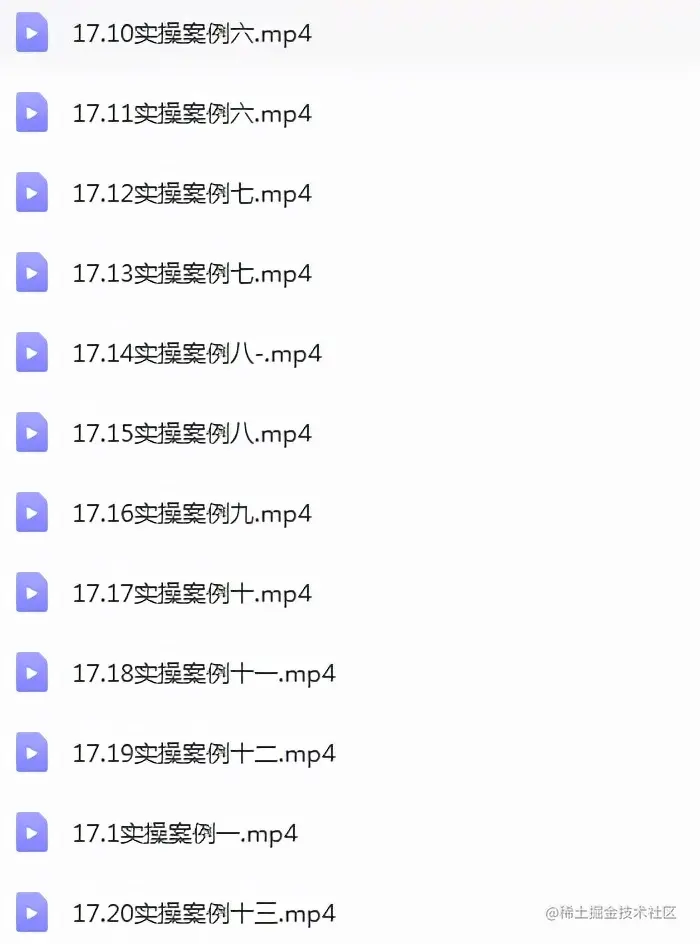Select 17.12实操案例七.mp4 from the list
This screenshot has width=700, height=944.
point(192,194)
